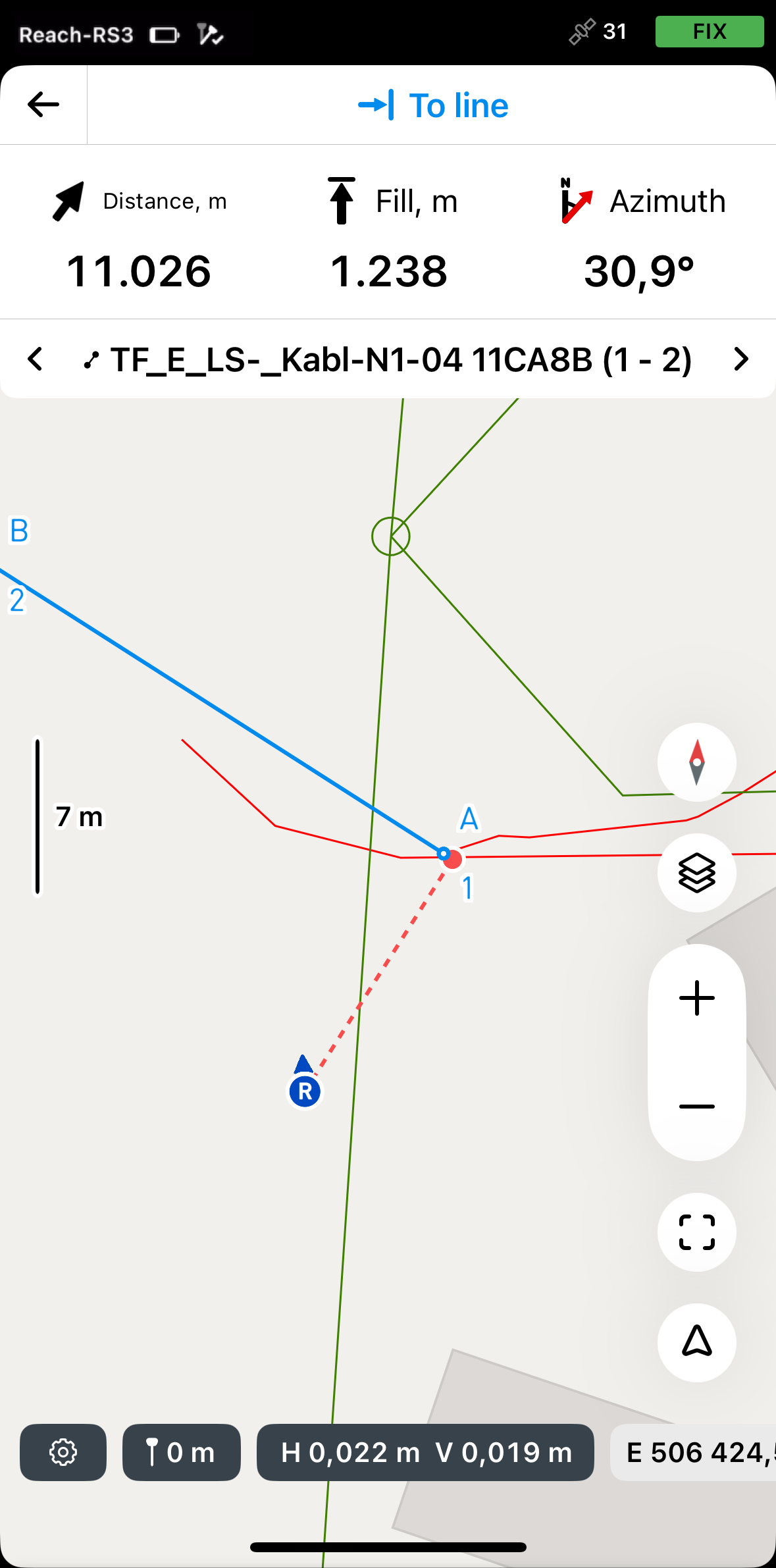This screenshot has width=776, height=1568.
Task: Tap the compass to reset orientation
Action: point(696,762)
